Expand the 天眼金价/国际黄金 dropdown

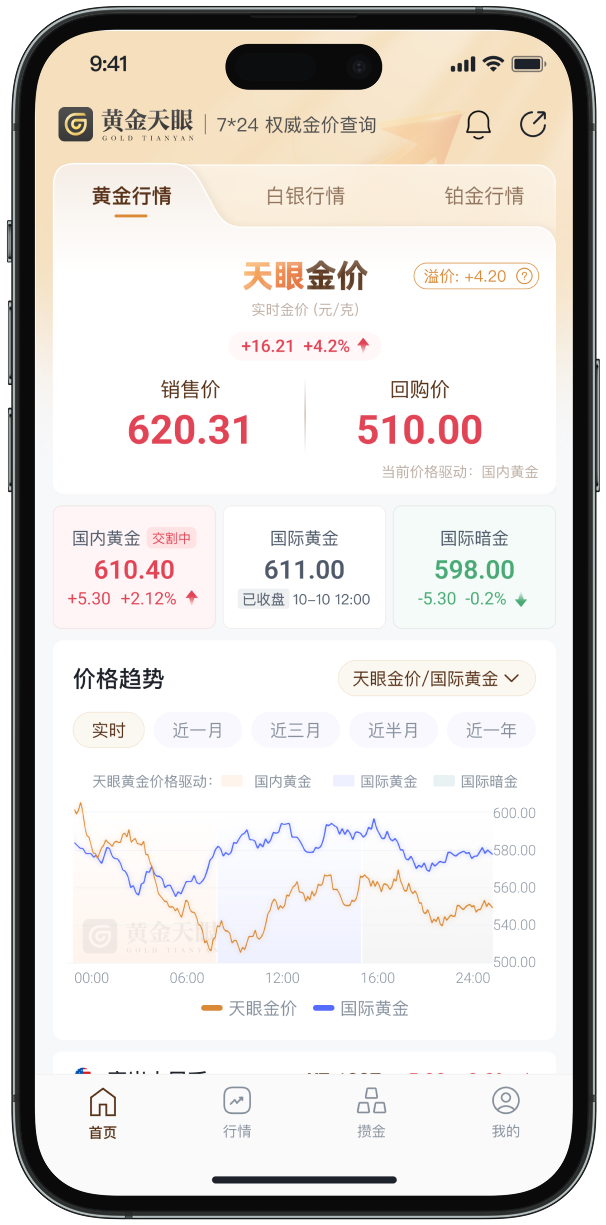pos(436,679)
